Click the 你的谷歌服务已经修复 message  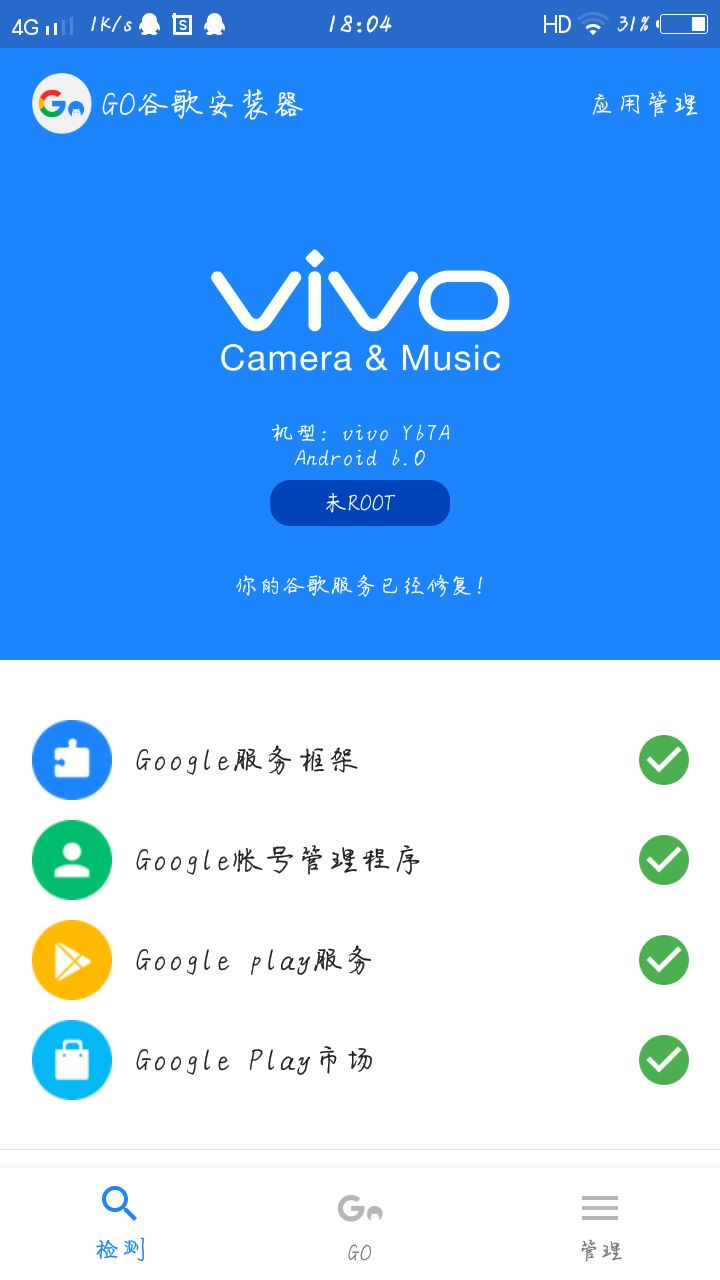click(360, 585)
